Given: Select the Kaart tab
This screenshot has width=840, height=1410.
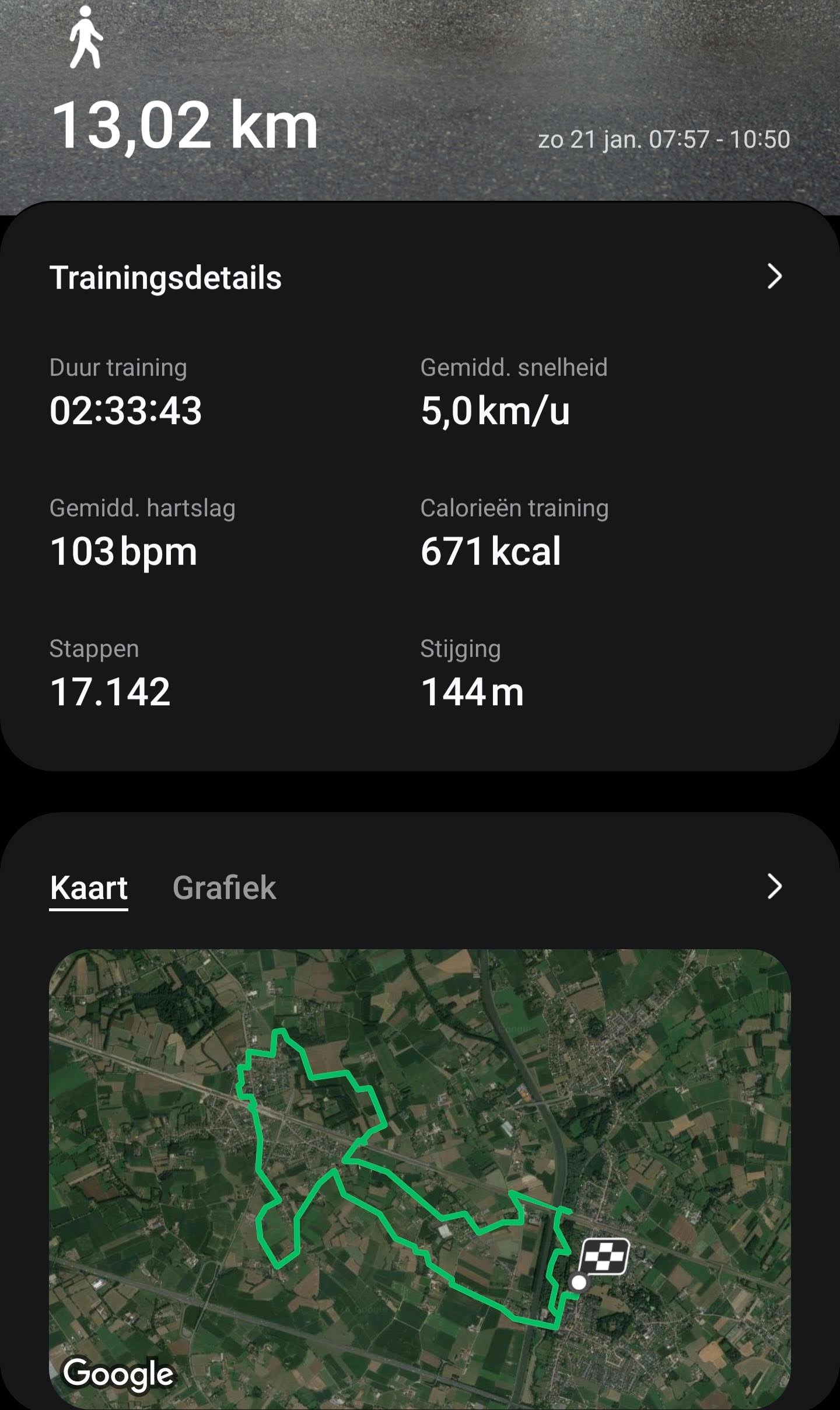Looking at the screenshot, I should coord(89,887).
